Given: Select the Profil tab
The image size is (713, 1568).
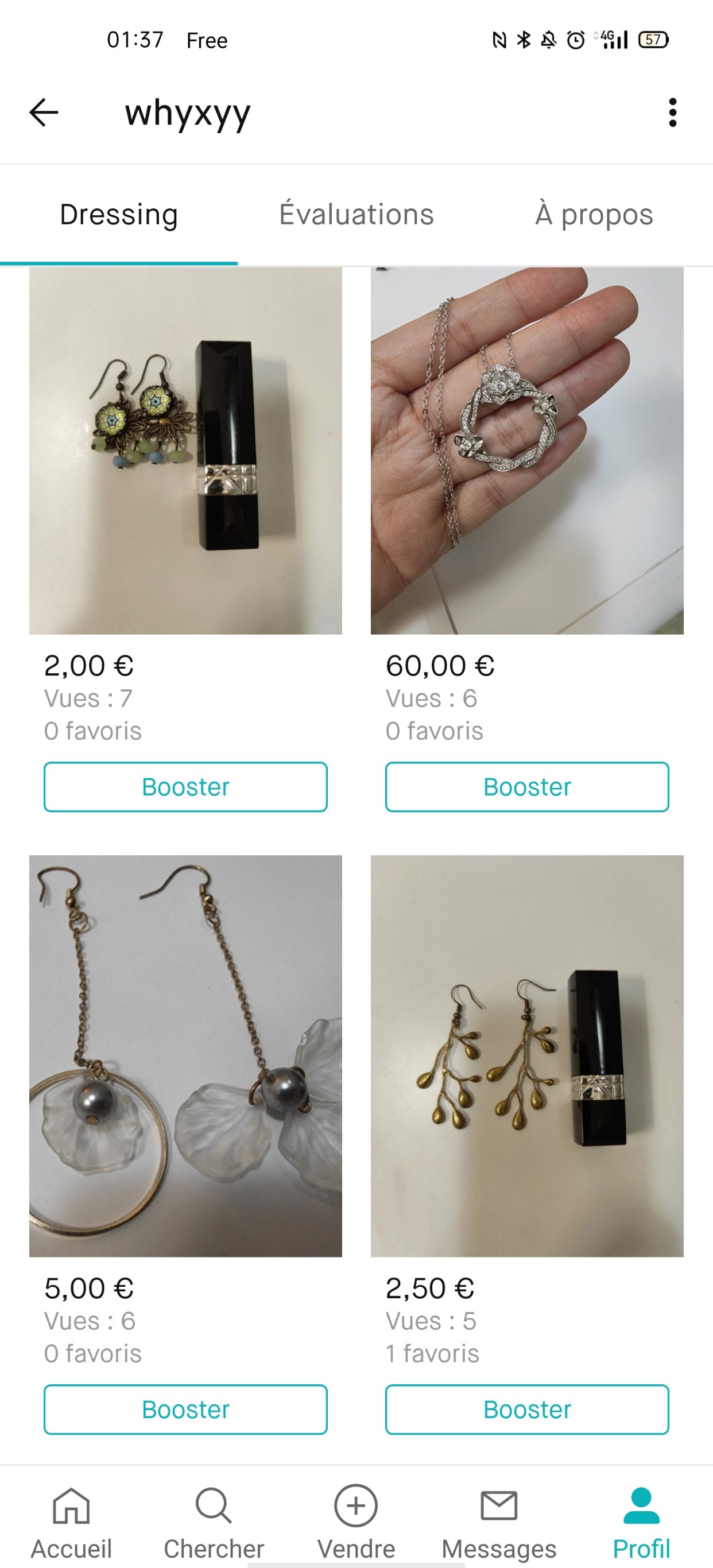Looking at the screenshot, I should tap(642, 1522).
